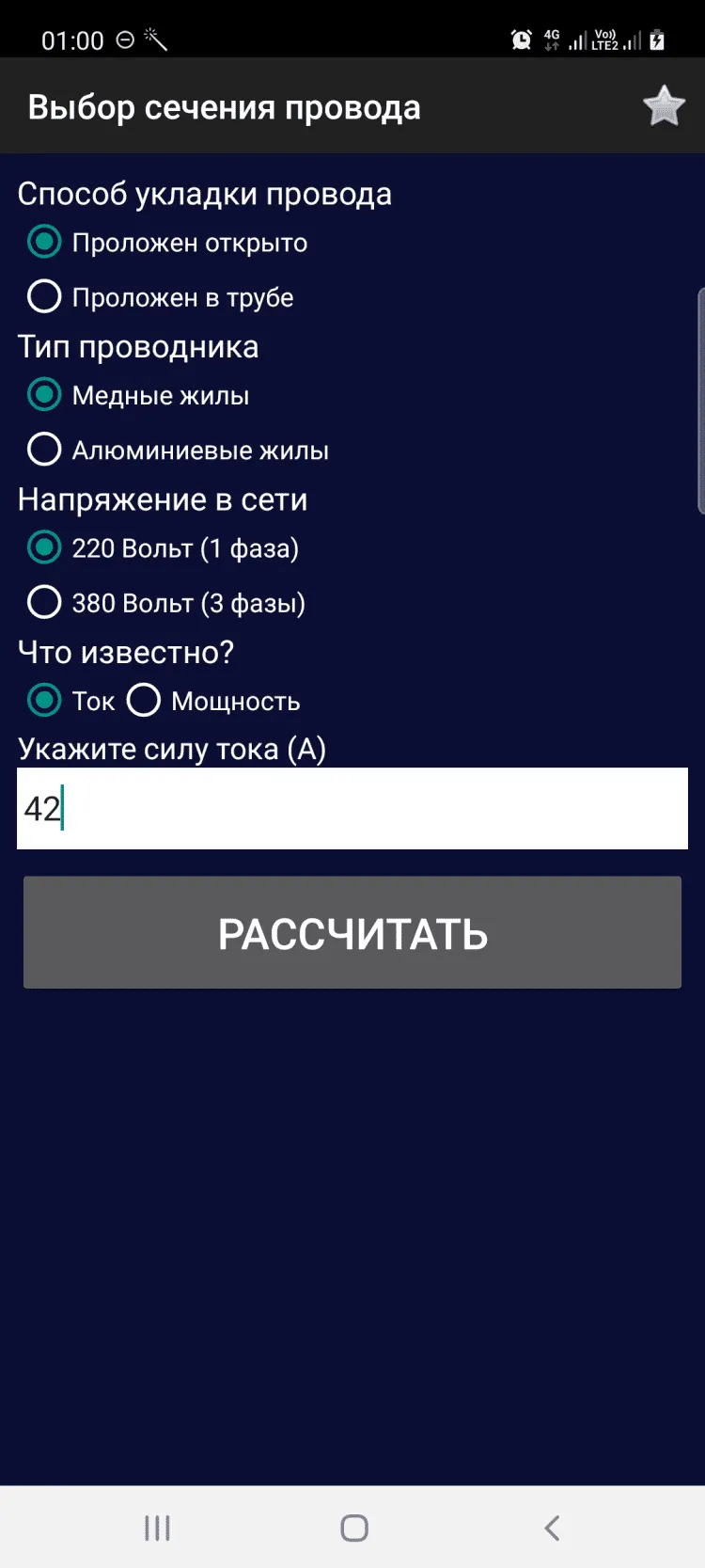705x1568 pixels.
Task: Choose '380 Вольт (3 фазы)' voltage
Action: pos(44,602)
